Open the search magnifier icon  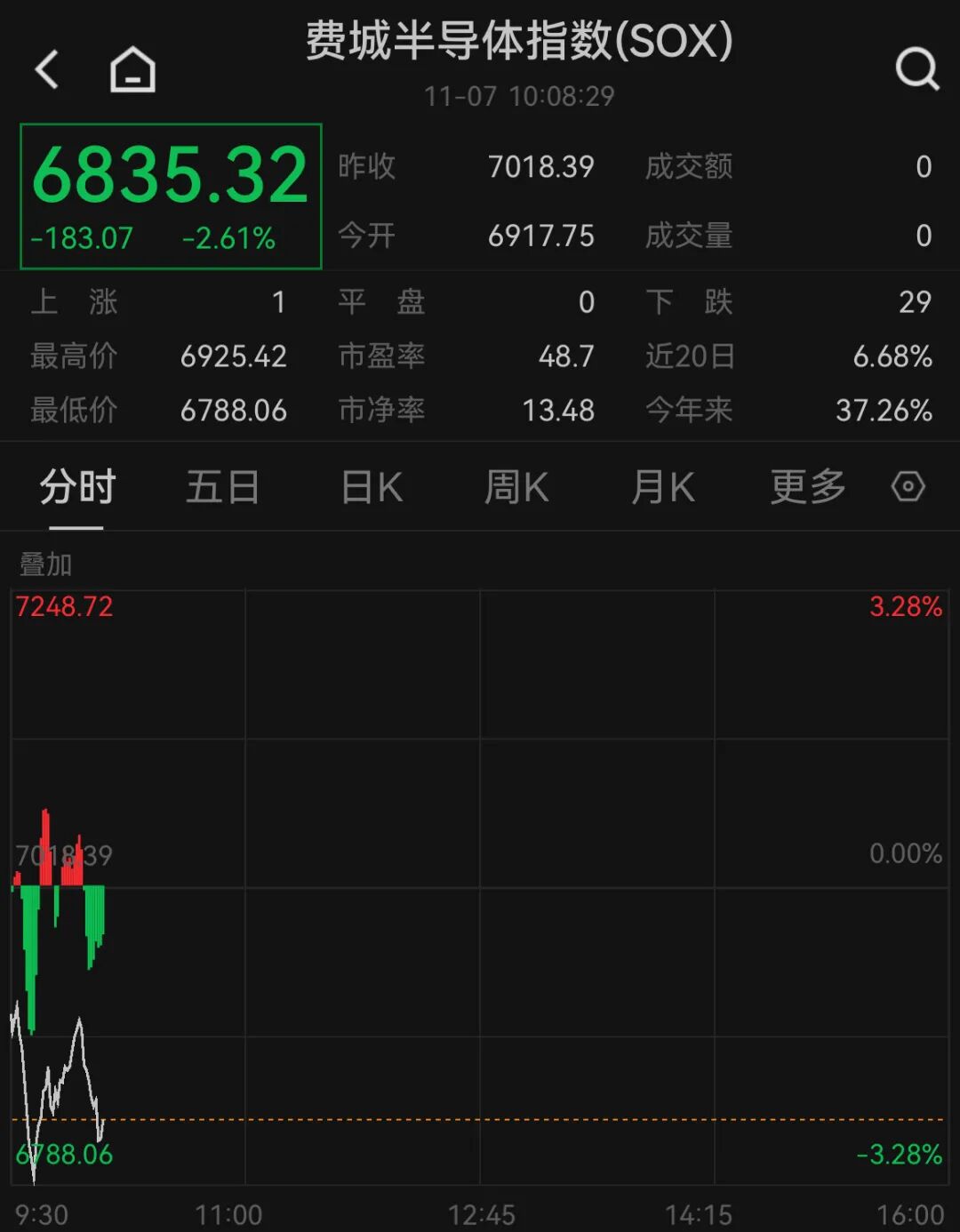[916, 68]
